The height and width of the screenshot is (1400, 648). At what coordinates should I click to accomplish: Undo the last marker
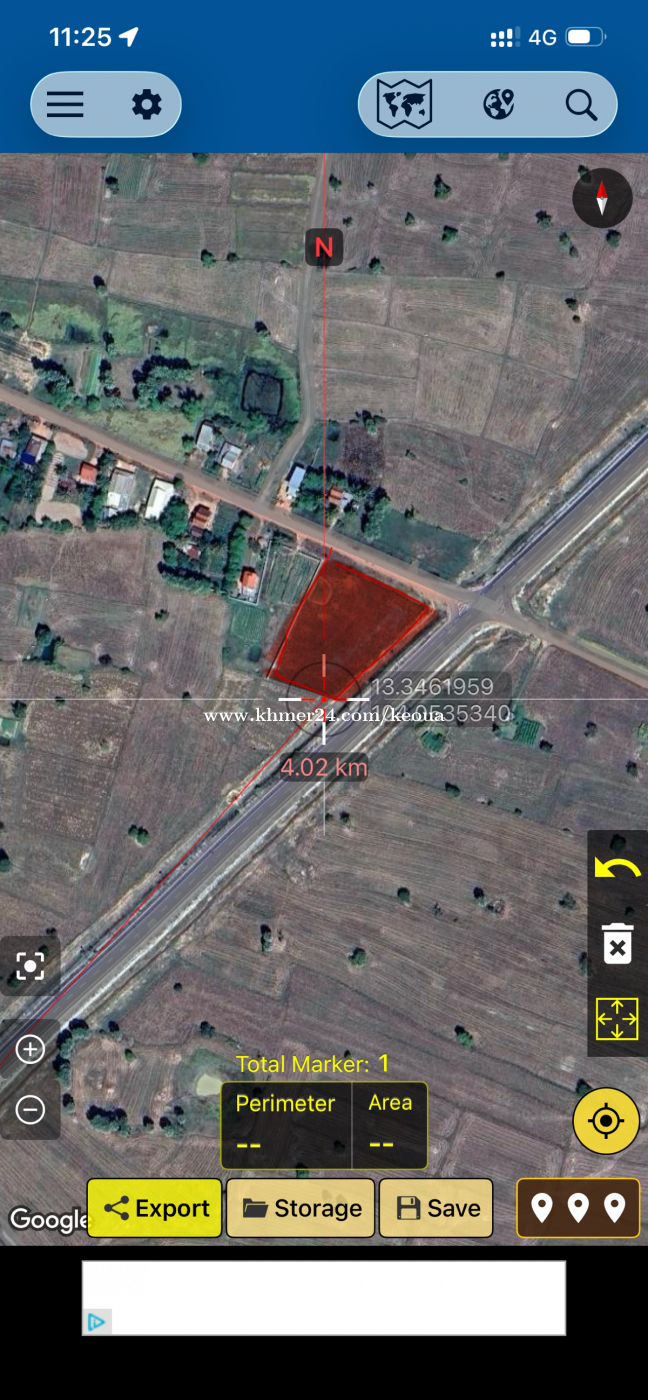pyautogui.click(x=617, y=867)
